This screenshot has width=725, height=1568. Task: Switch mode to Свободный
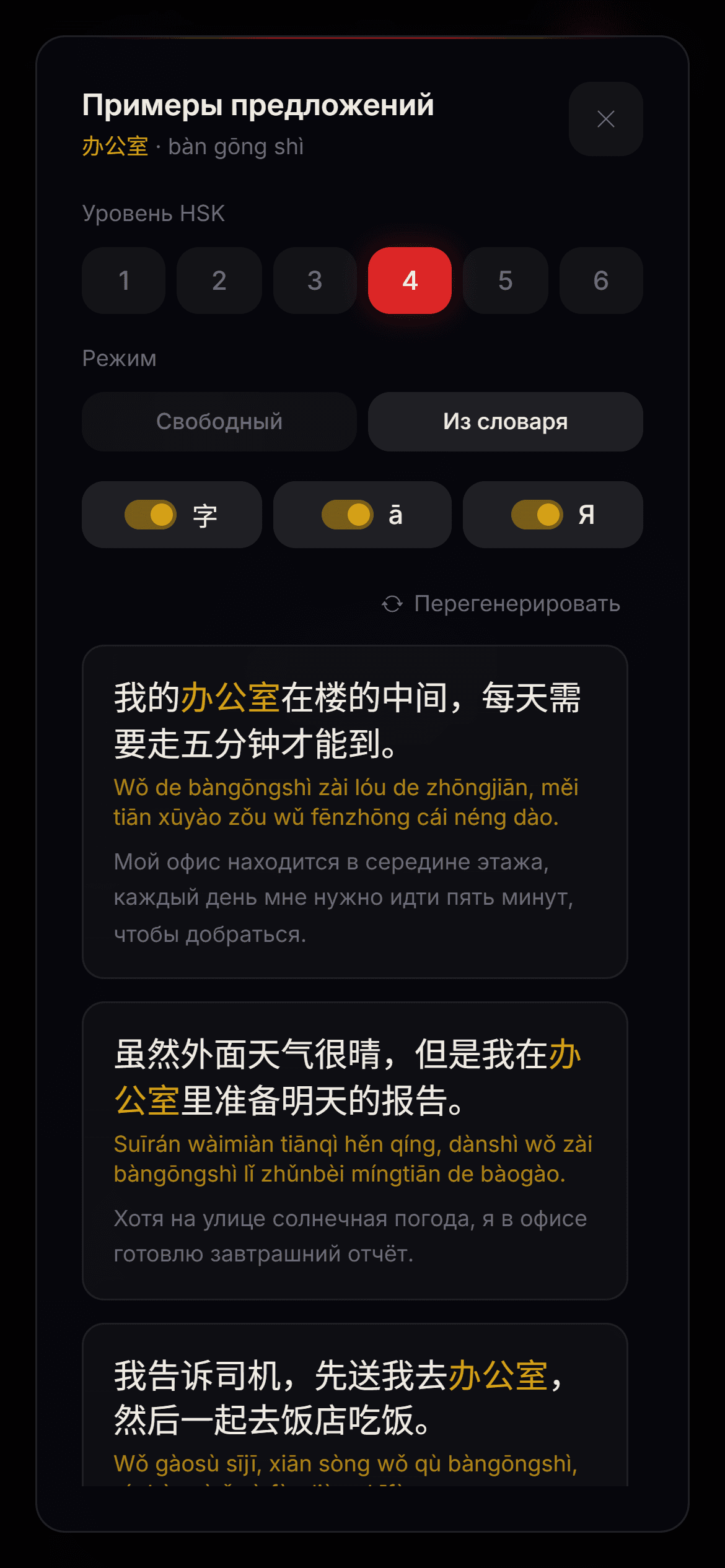click(x=219, y=422)
